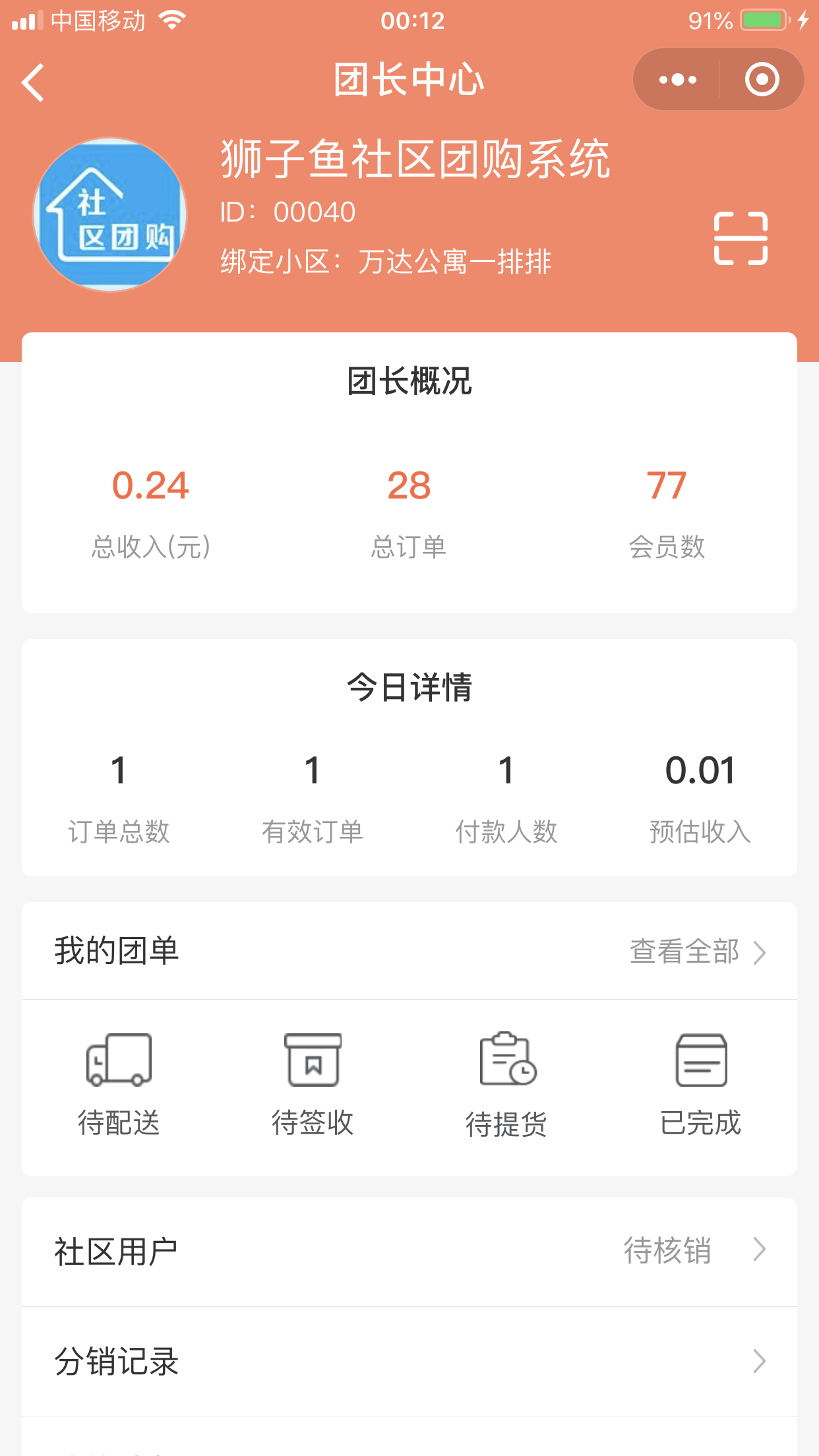Open the 社区用户 row
Viewport: 819px width, 1456px height.
(409, 1252)
